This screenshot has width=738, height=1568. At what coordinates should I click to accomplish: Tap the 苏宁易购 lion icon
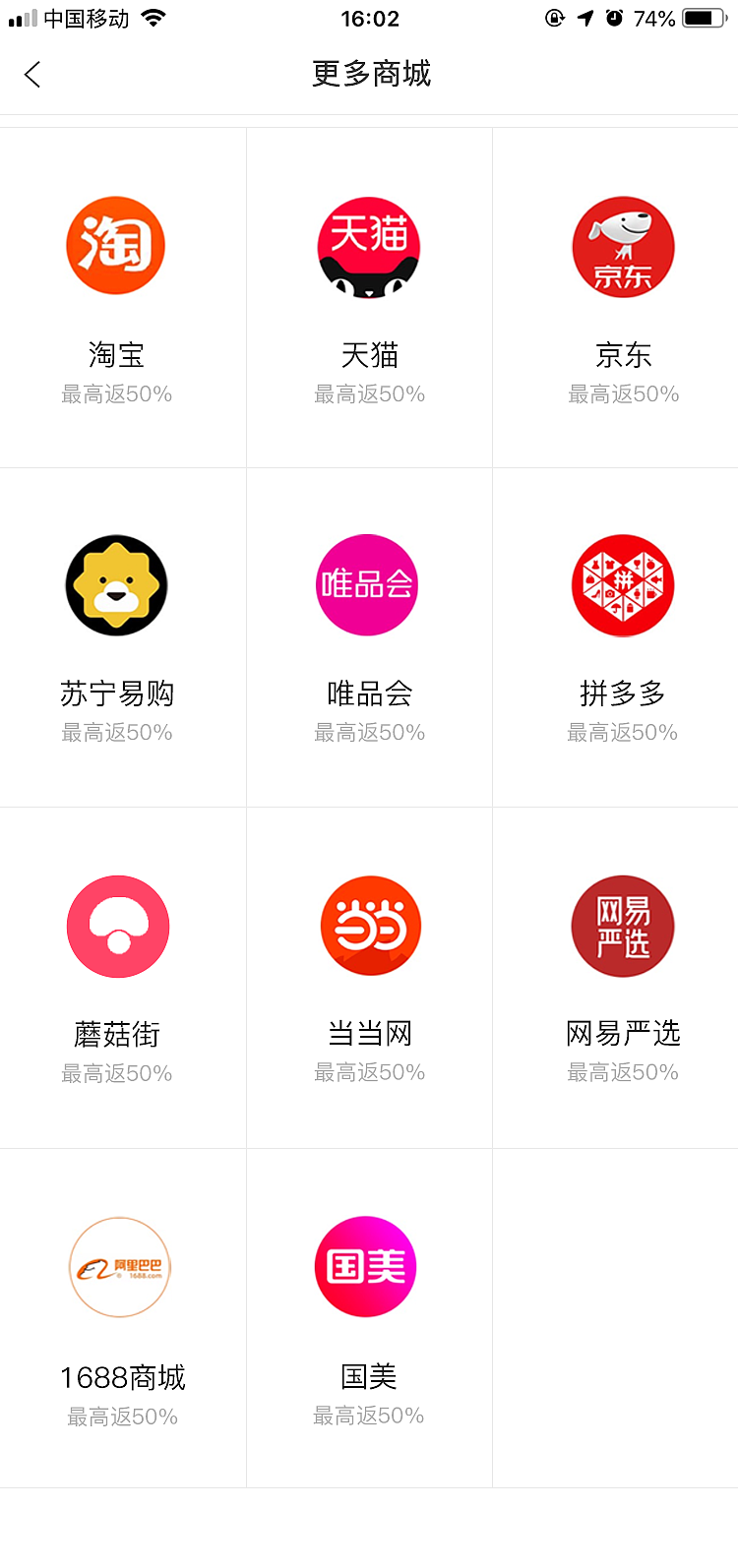coord(116,585)
